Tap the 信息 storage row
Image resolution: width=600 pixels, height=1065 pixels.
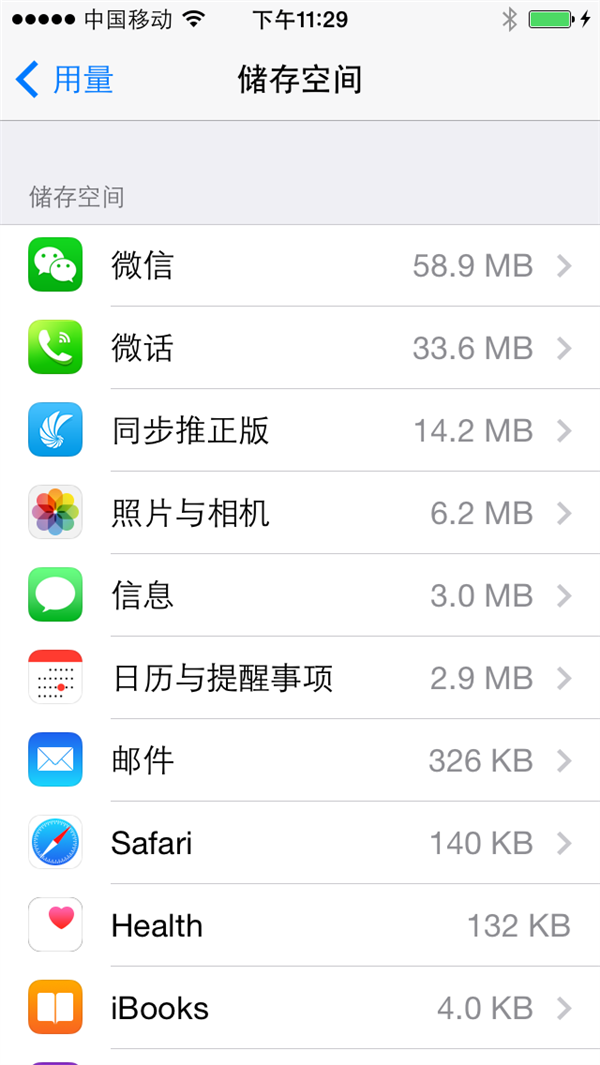[x=300, y=596]
